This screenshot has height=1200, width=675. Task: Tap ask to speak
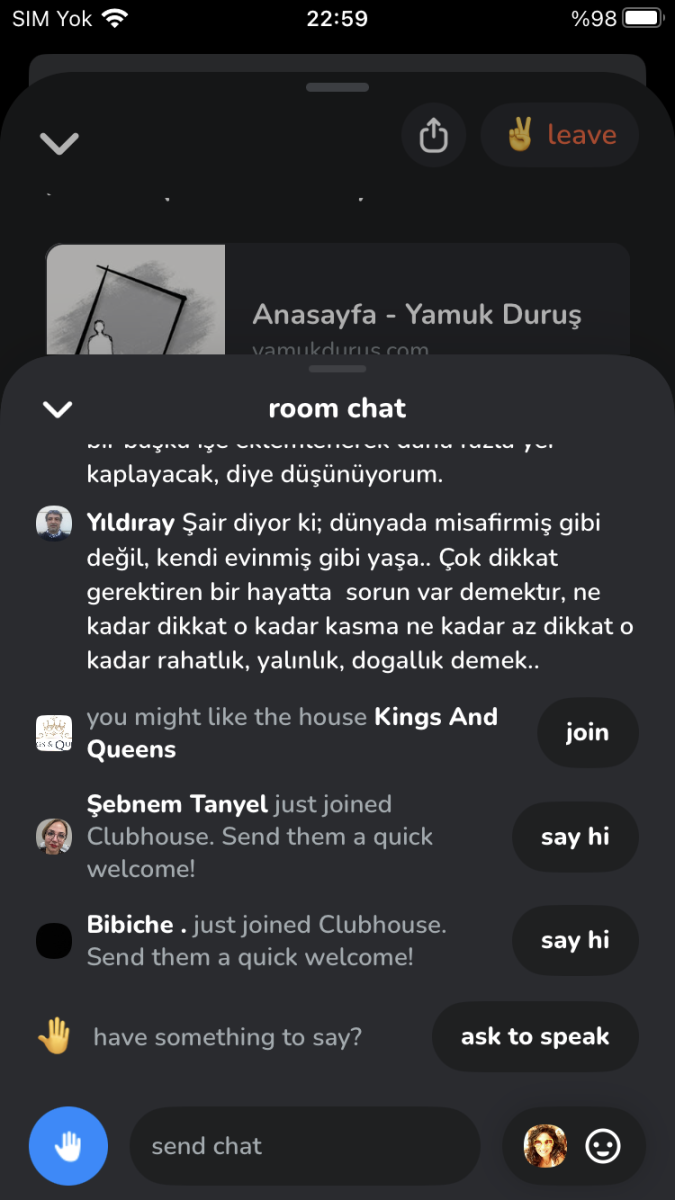tap(534, 1037)
